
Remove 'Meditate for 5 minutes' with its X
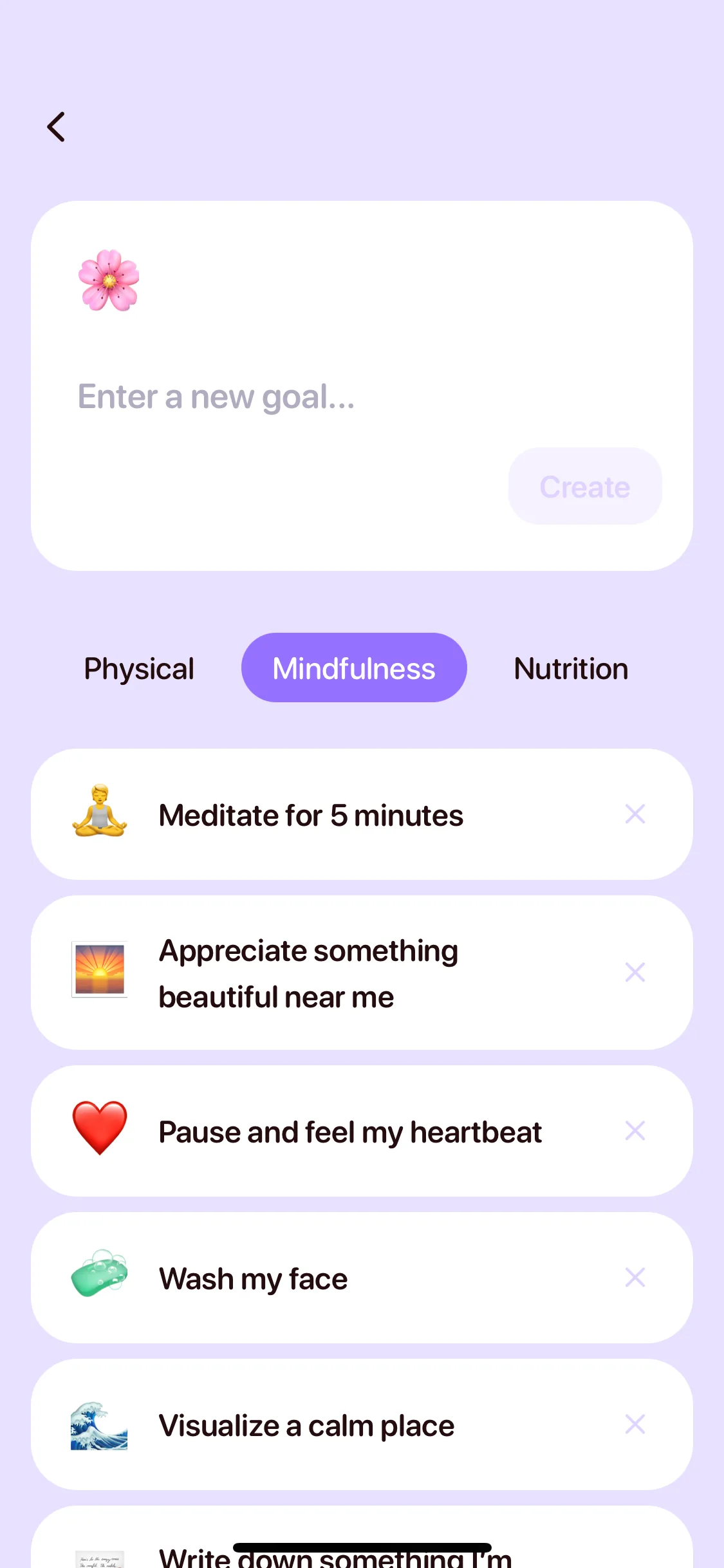pyautogui.click(x=635, y=814)
